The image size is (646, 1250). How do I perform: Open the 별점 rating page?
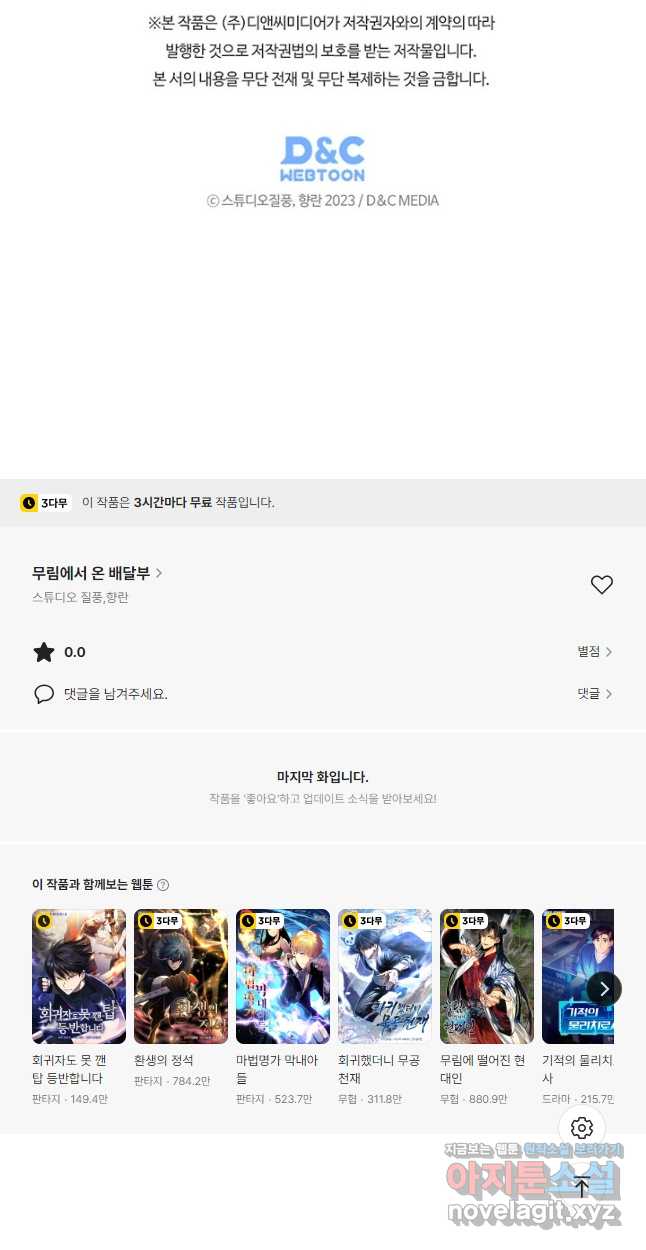point(594,652)
